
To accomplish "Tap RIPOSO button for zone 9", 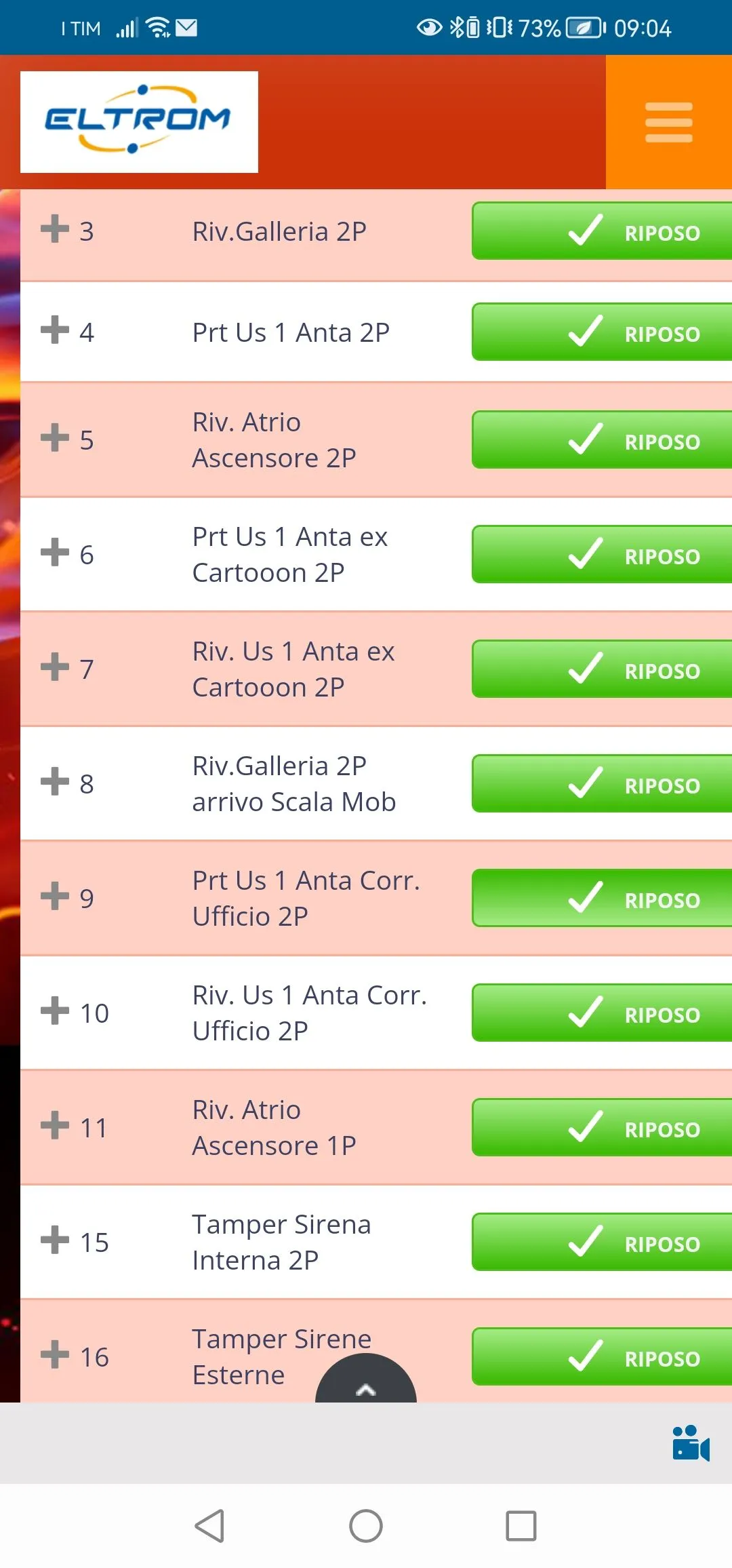I will point(602,899).
